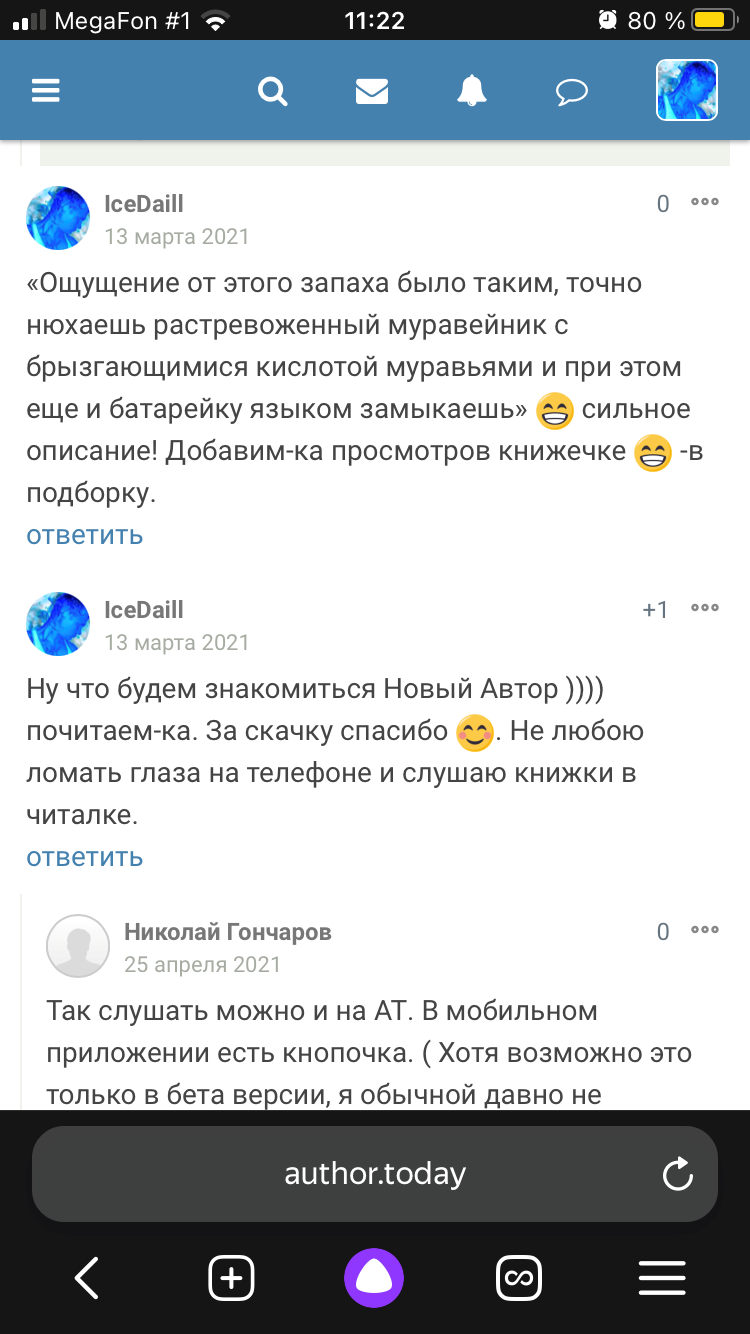Open the comments speech bubble icon in header

point(571,92)
